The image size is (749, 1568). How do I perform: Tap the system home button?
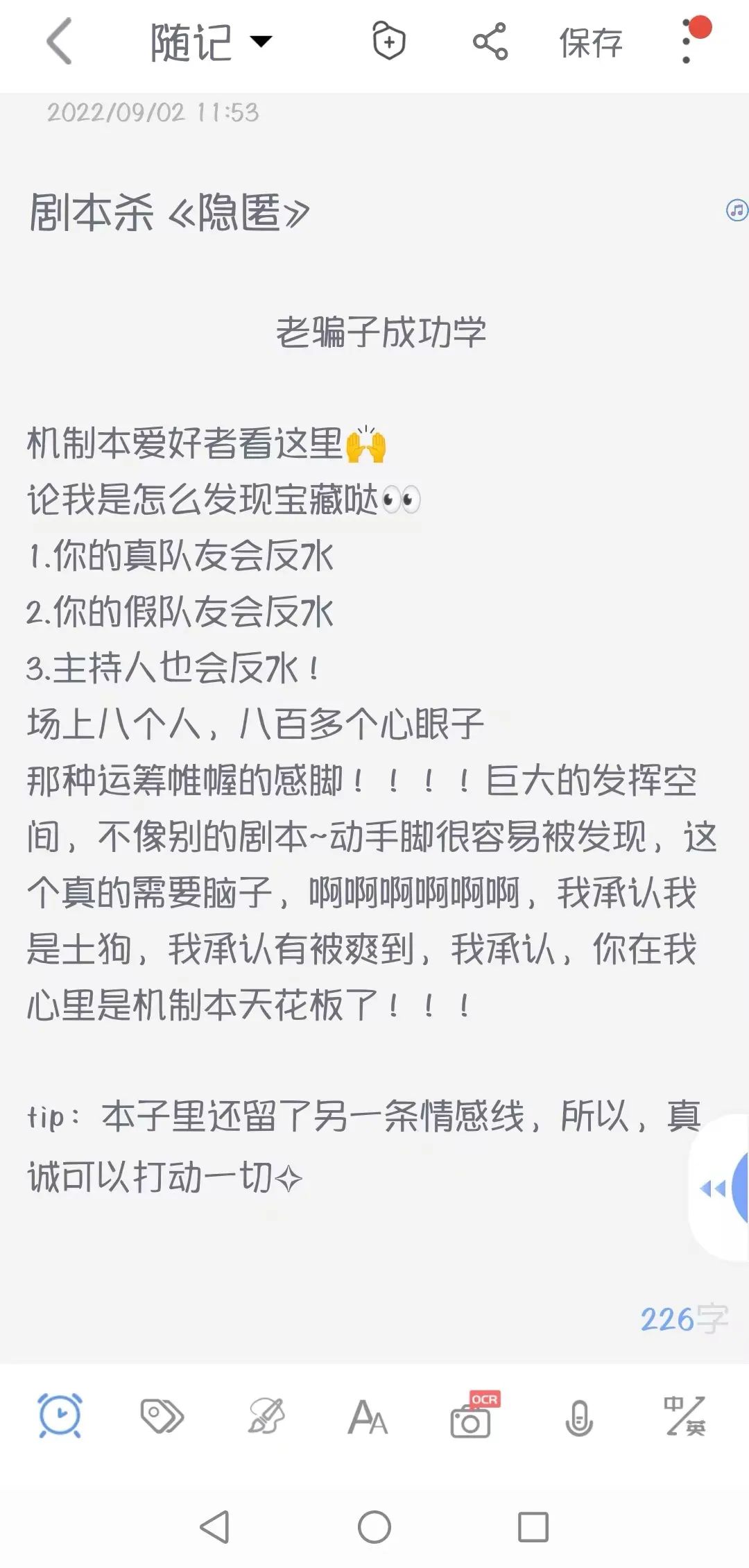[374, 1527]
